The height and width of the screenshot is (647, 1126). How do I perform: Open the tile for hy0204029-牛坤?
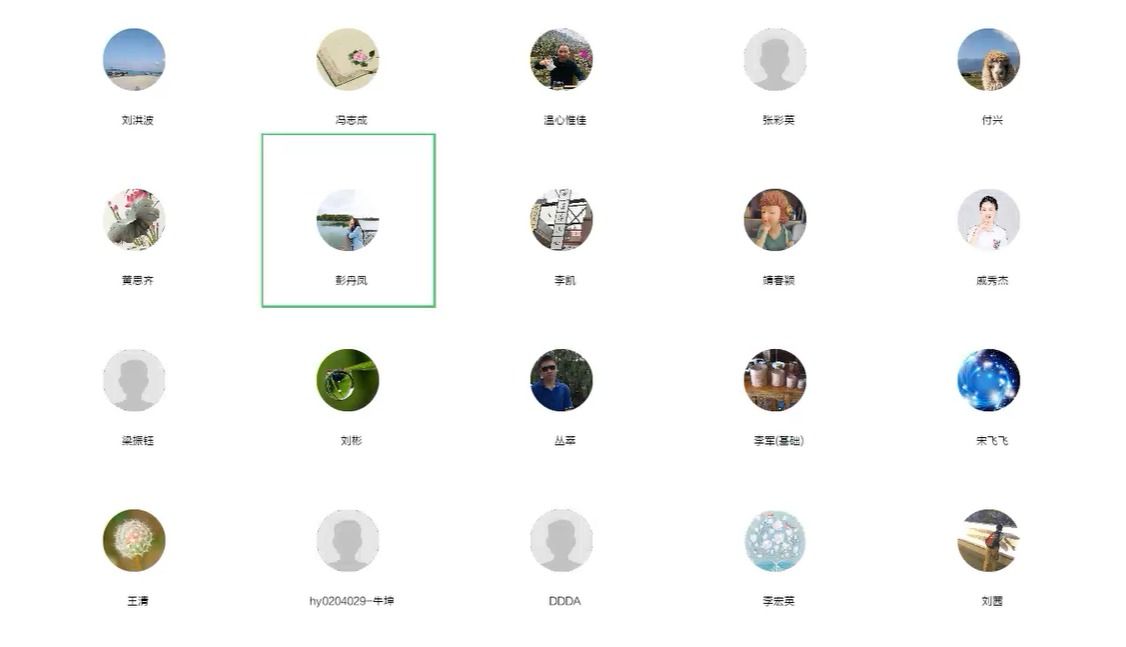(348, 540)
